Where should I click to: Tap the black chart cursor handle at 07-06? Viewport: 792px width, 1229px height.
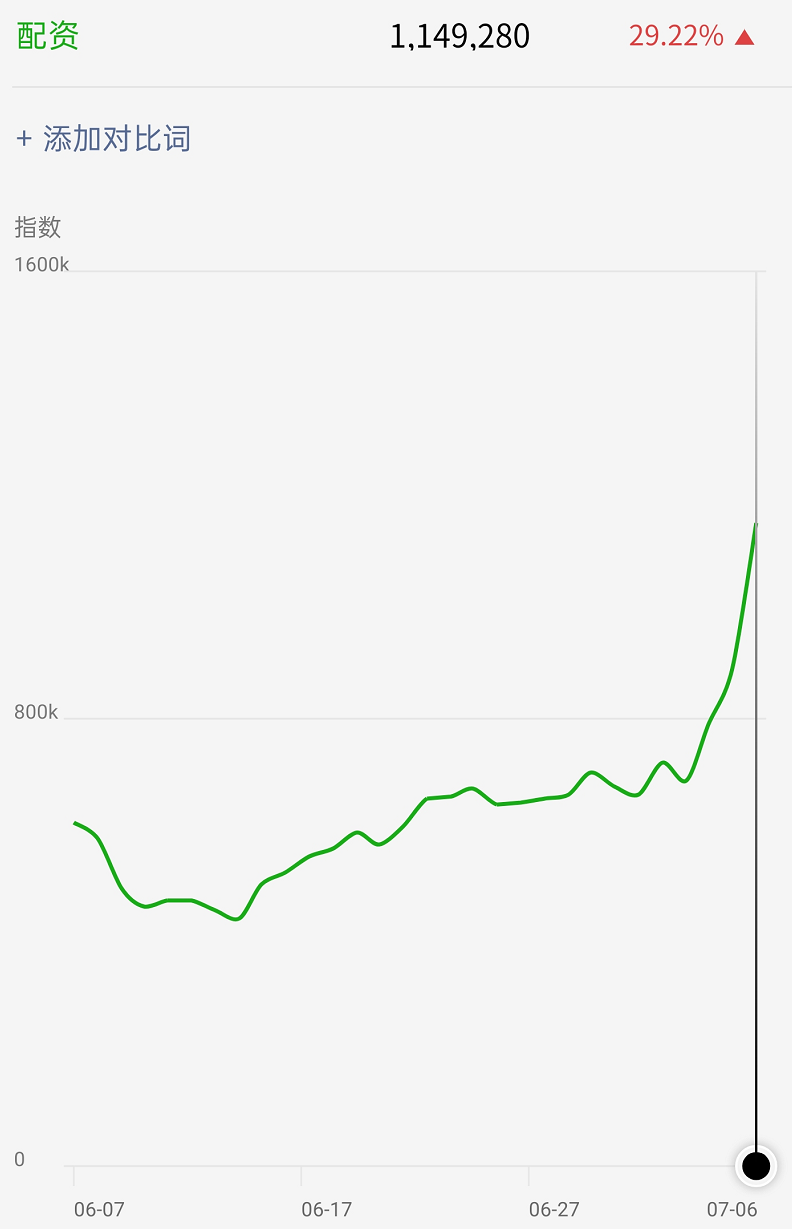[756, 1165]
